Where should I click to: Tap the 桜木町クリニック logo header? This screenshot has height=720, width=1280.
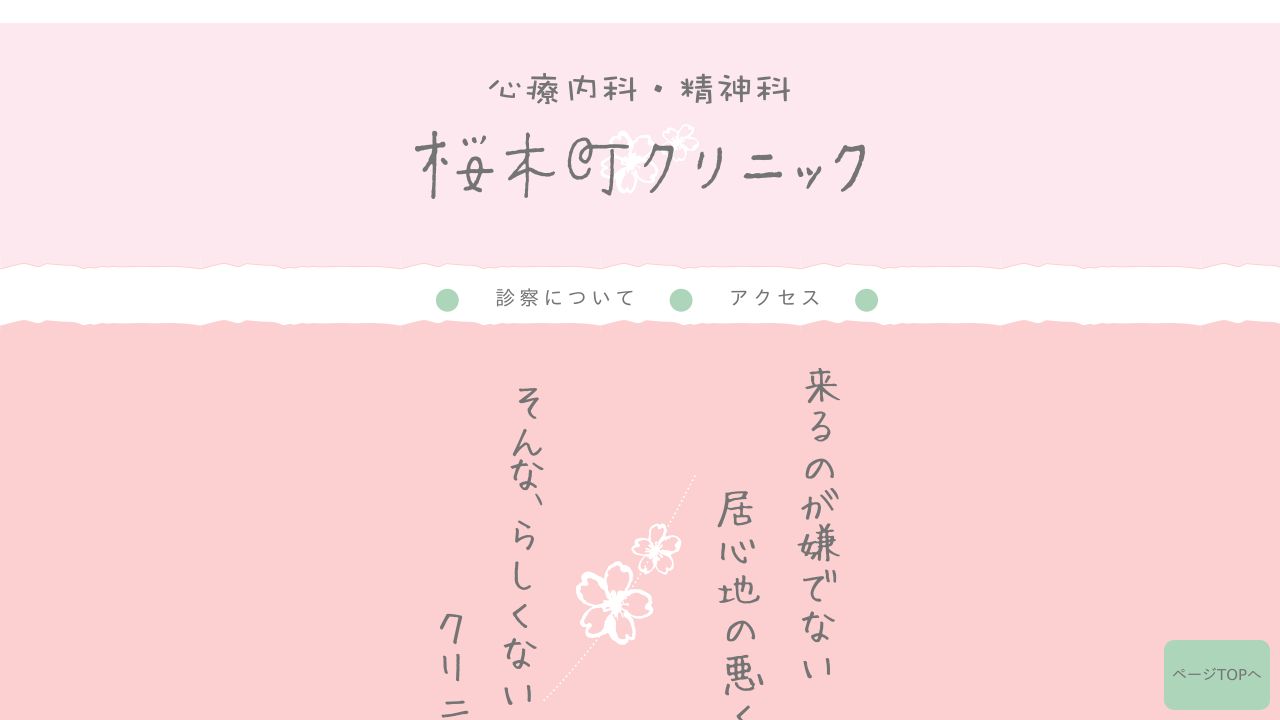pyautogui.click(x=640, y=160)
